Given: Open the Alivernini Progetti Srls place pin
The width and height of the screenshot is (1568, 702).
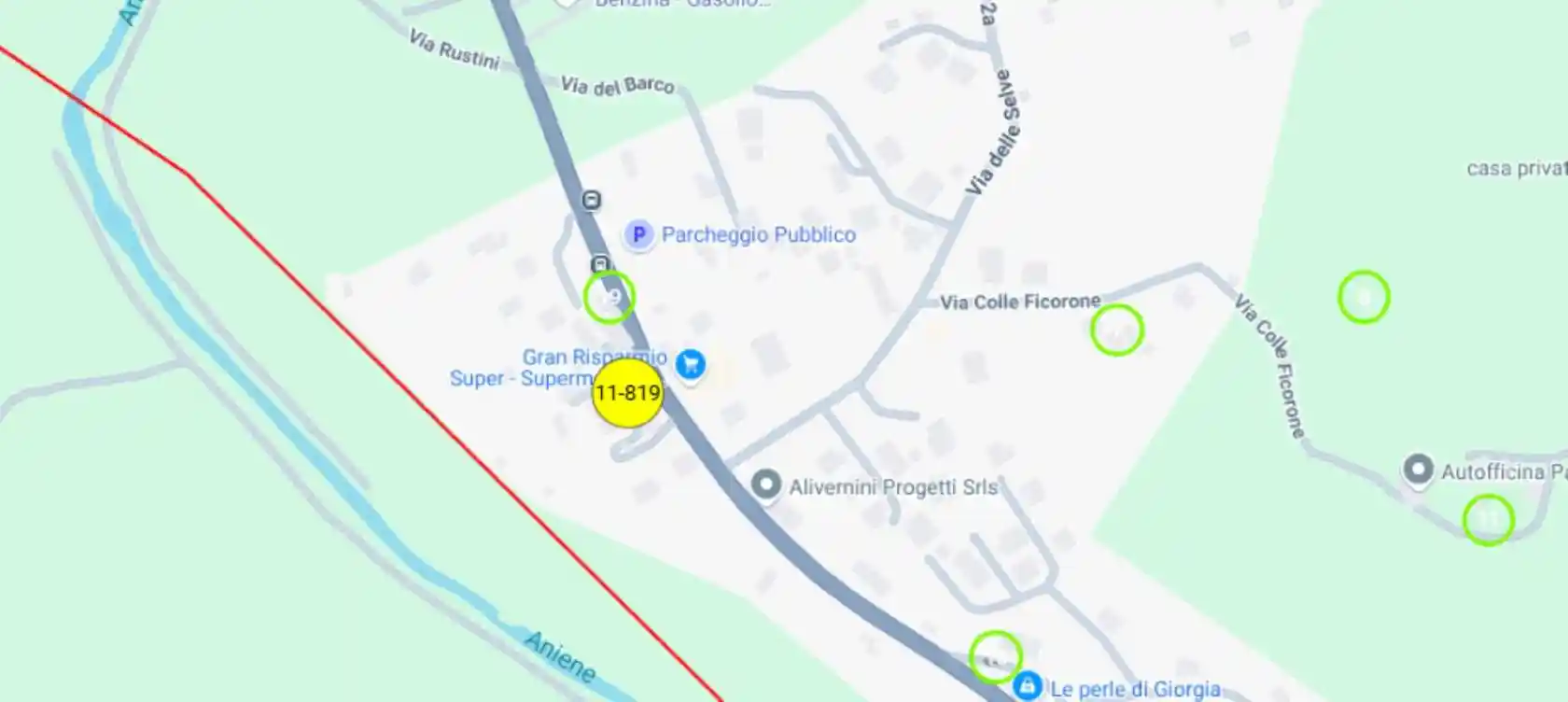Looking at the screenshot, I should coord(766,484).
